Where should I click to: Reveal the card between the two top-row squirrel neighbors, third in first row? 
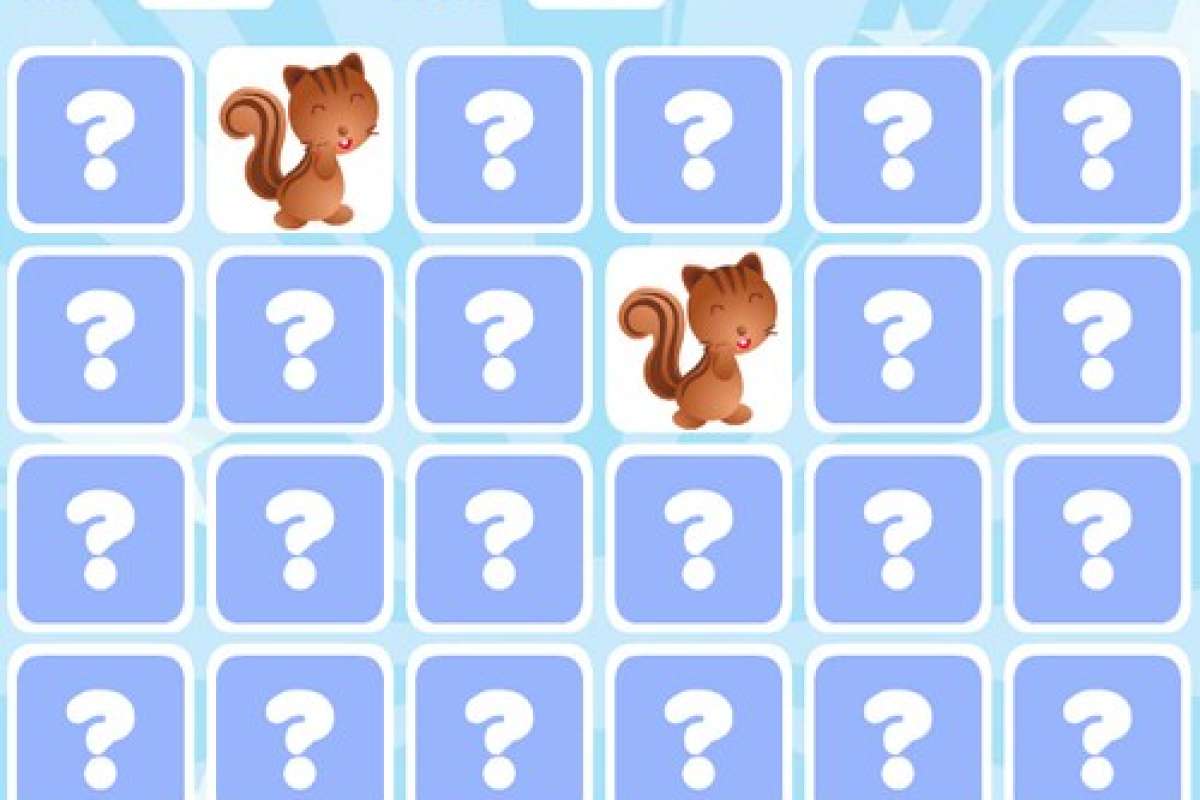499,139
